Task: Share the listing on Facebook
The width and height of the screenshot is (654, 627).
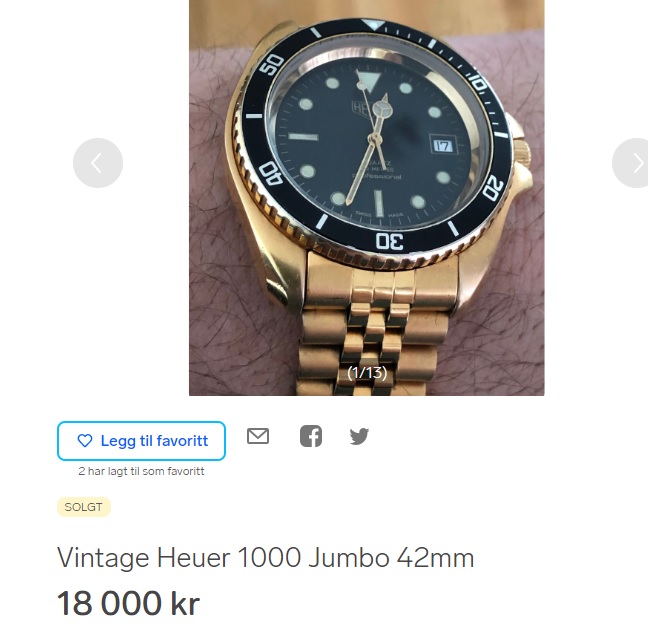Action: pos(311,436)
